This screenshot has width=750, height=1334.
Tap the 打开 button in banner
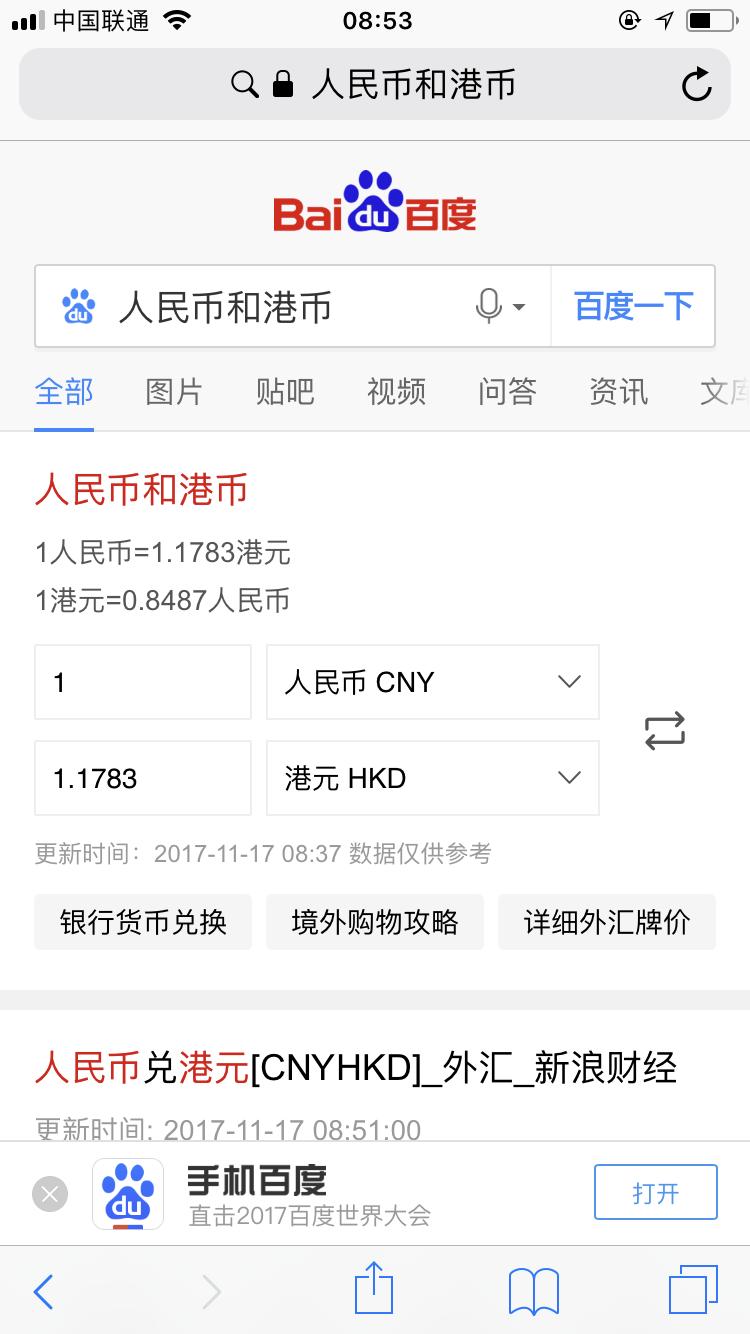[655, 1193]
